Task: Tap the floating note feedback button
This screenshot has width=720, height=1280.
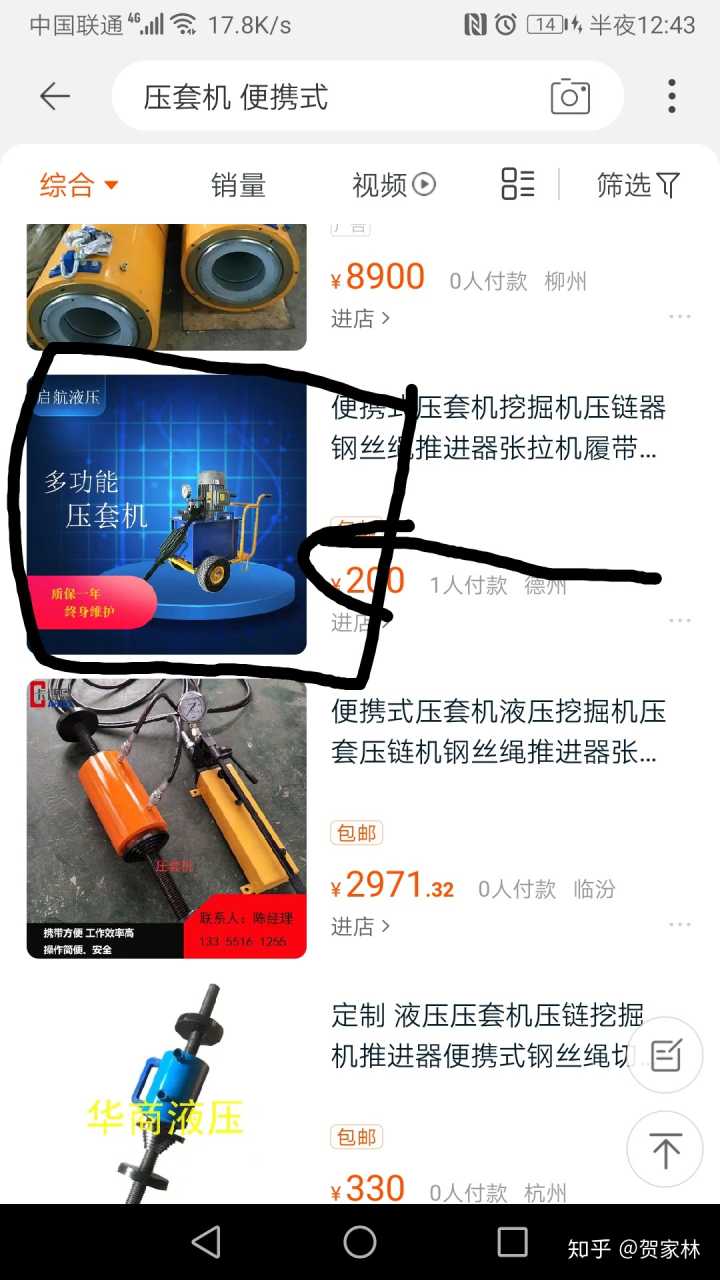Action: point(665,1055)
